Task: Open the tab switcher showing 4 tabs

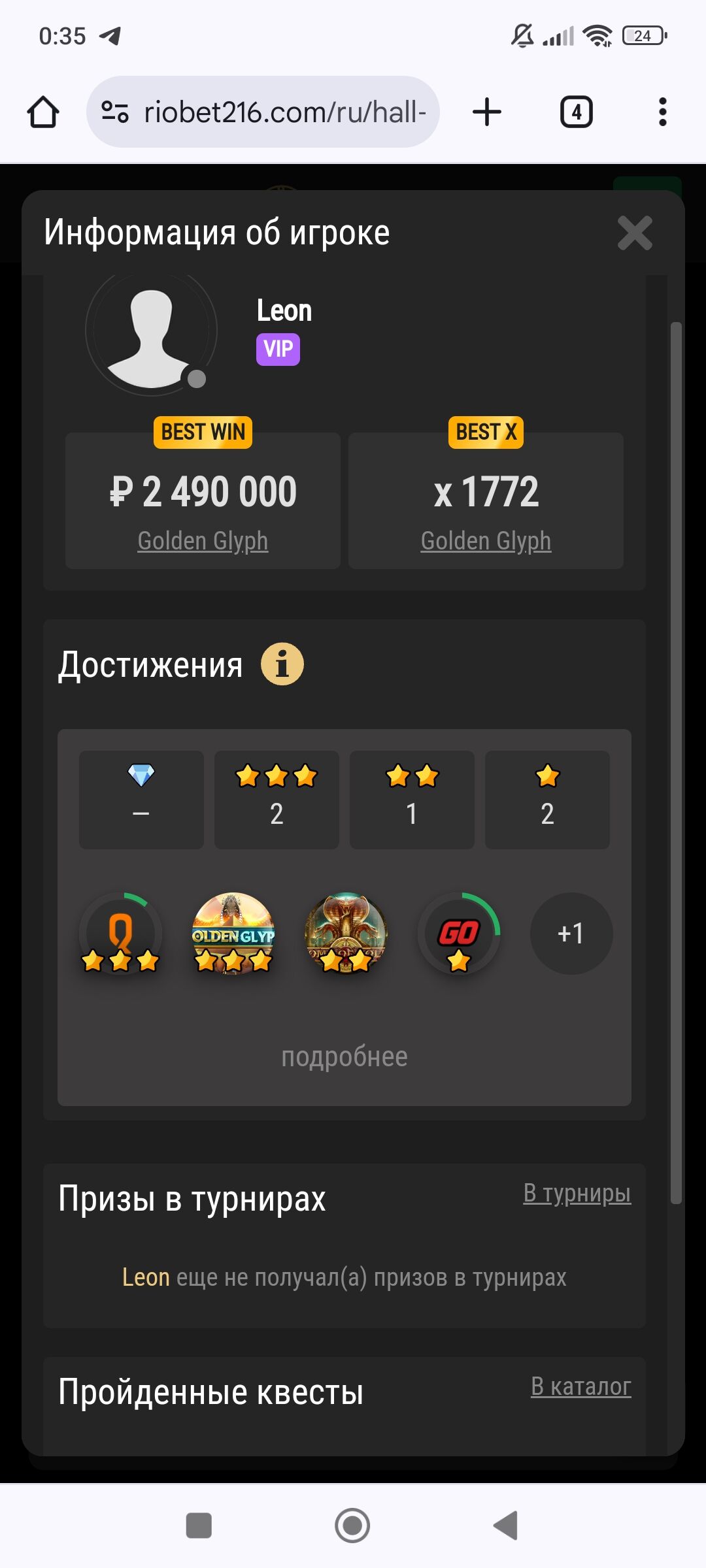Action: [x=576, y=112]
